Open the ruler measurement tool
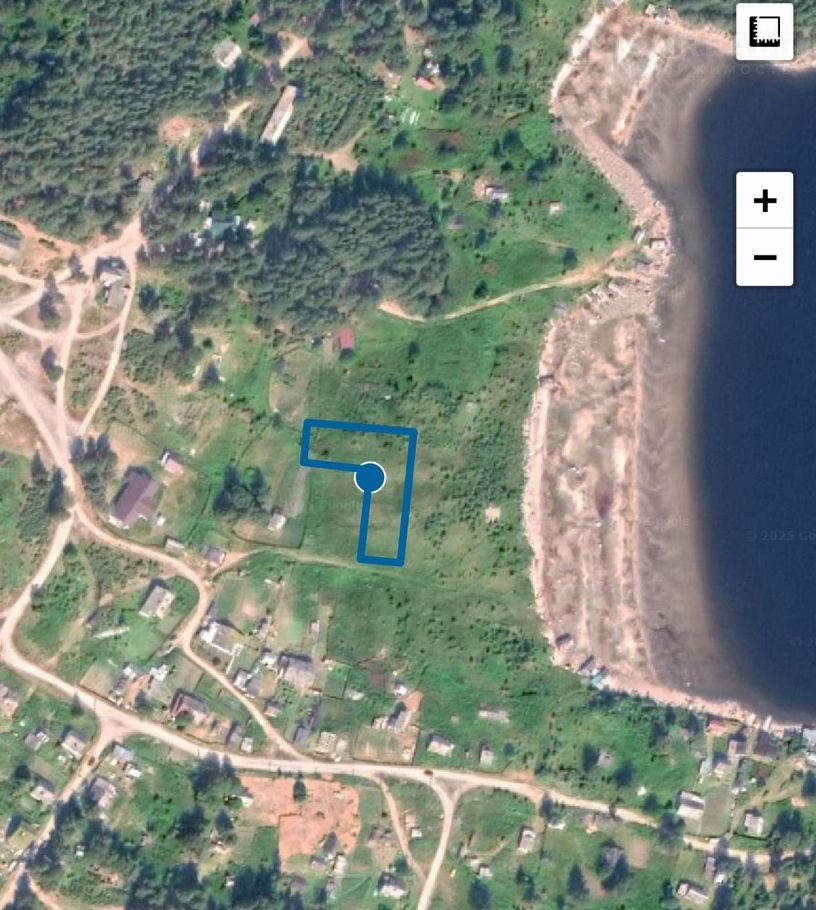Image resolution: width=816 pixels, height=910 pixels. point(764,32)
